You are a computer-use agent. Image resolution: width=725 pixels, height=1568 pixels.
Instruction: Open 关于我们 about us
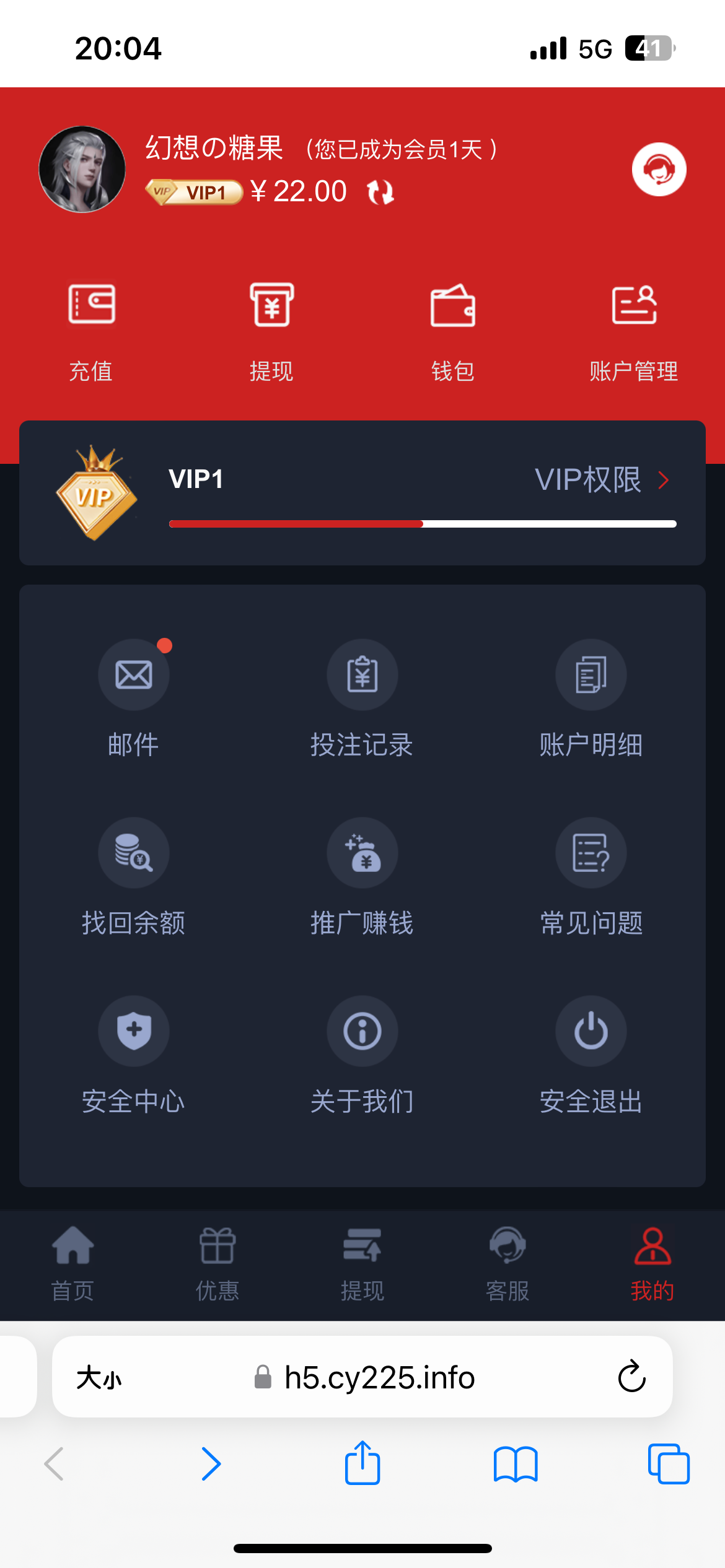[x=362, y=1053]
